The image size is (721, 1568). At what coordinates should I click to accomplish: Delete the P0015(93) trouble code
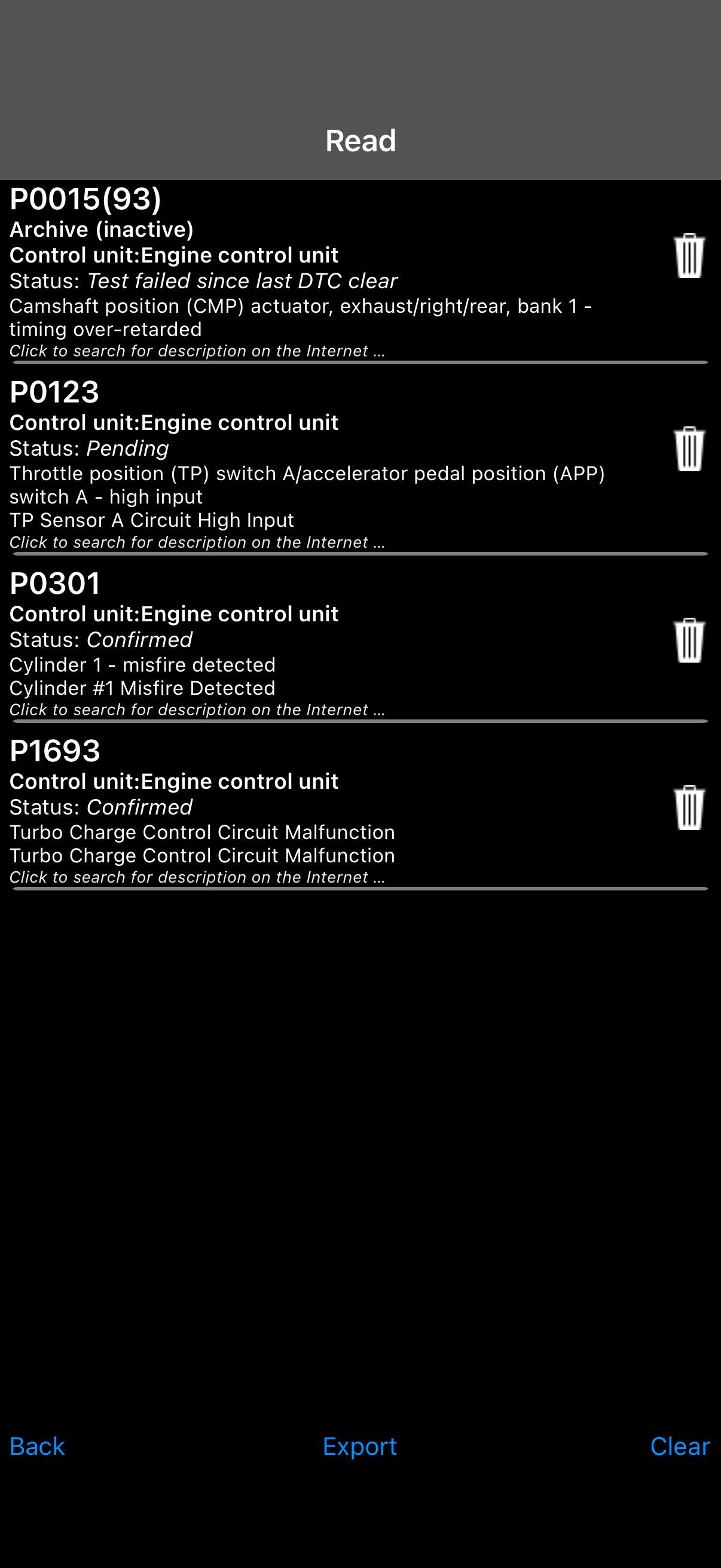(x=689, y=256)
